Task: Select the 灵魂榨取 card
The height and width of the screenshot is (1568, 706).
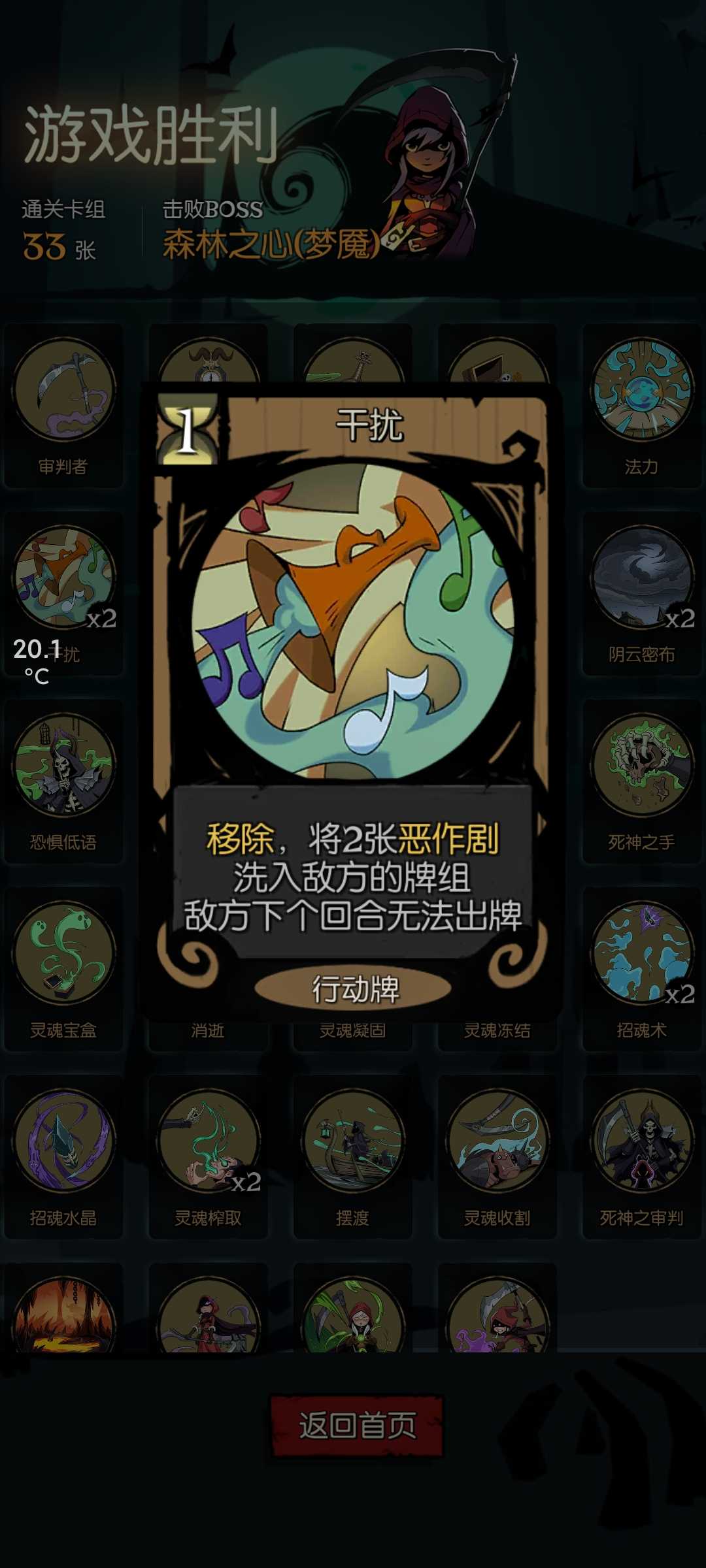Action: point(209,1157)
